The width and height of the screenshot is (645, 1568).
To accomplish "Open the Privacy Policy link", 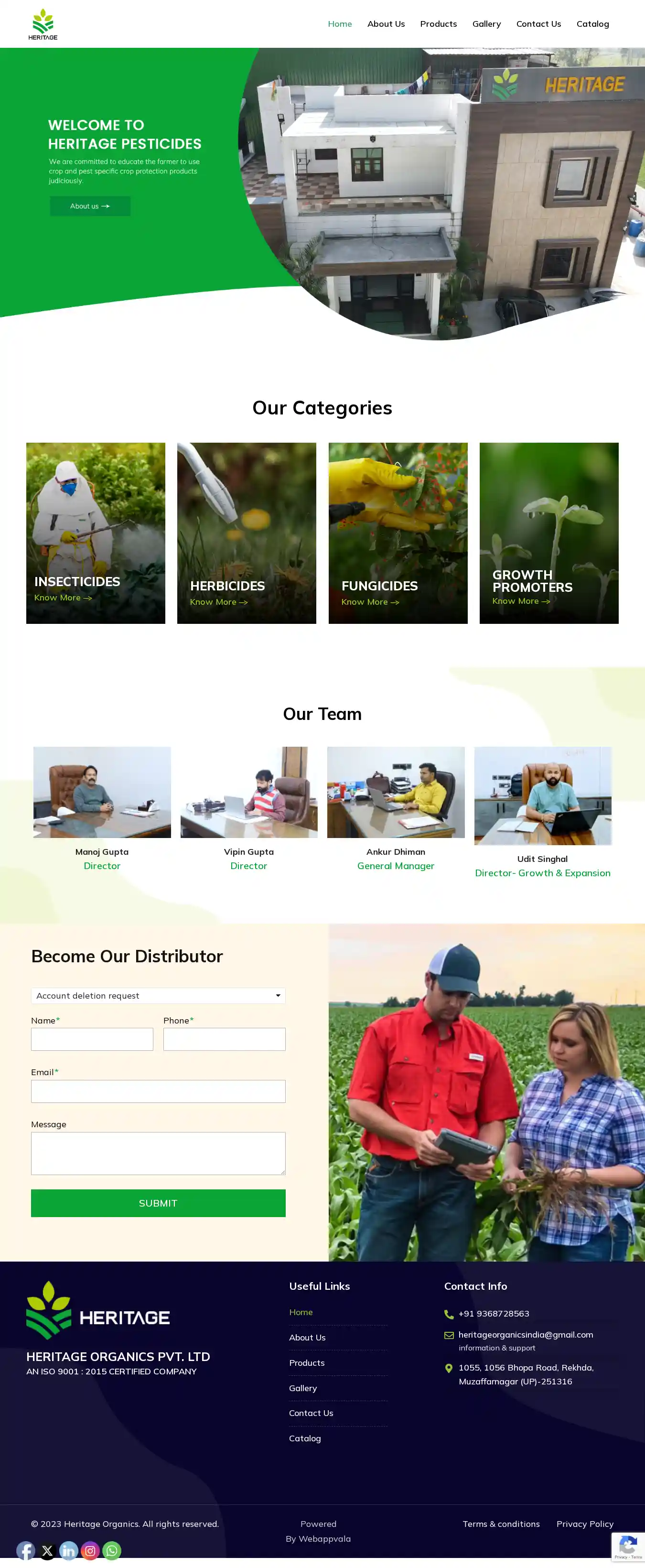I will [x=584, y=1524].
